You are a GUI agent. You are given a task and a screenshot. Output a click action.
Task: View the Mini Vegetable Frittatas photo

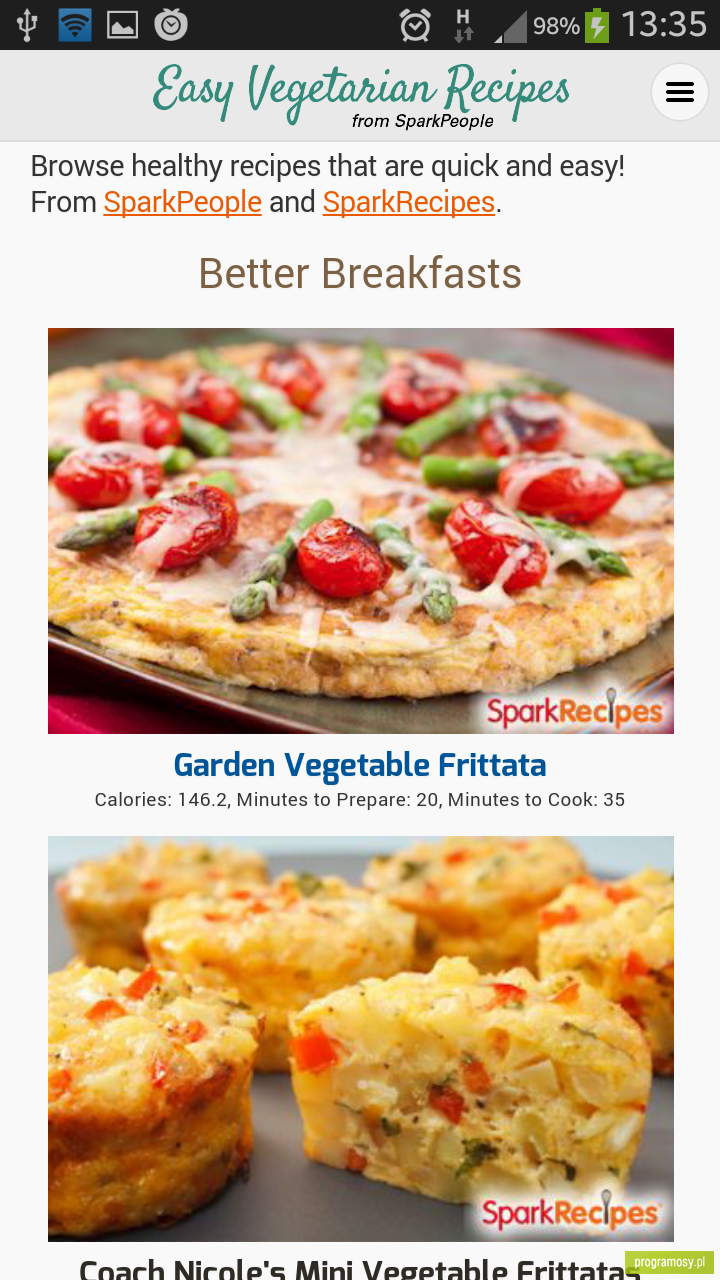[x=361, y=1039]
